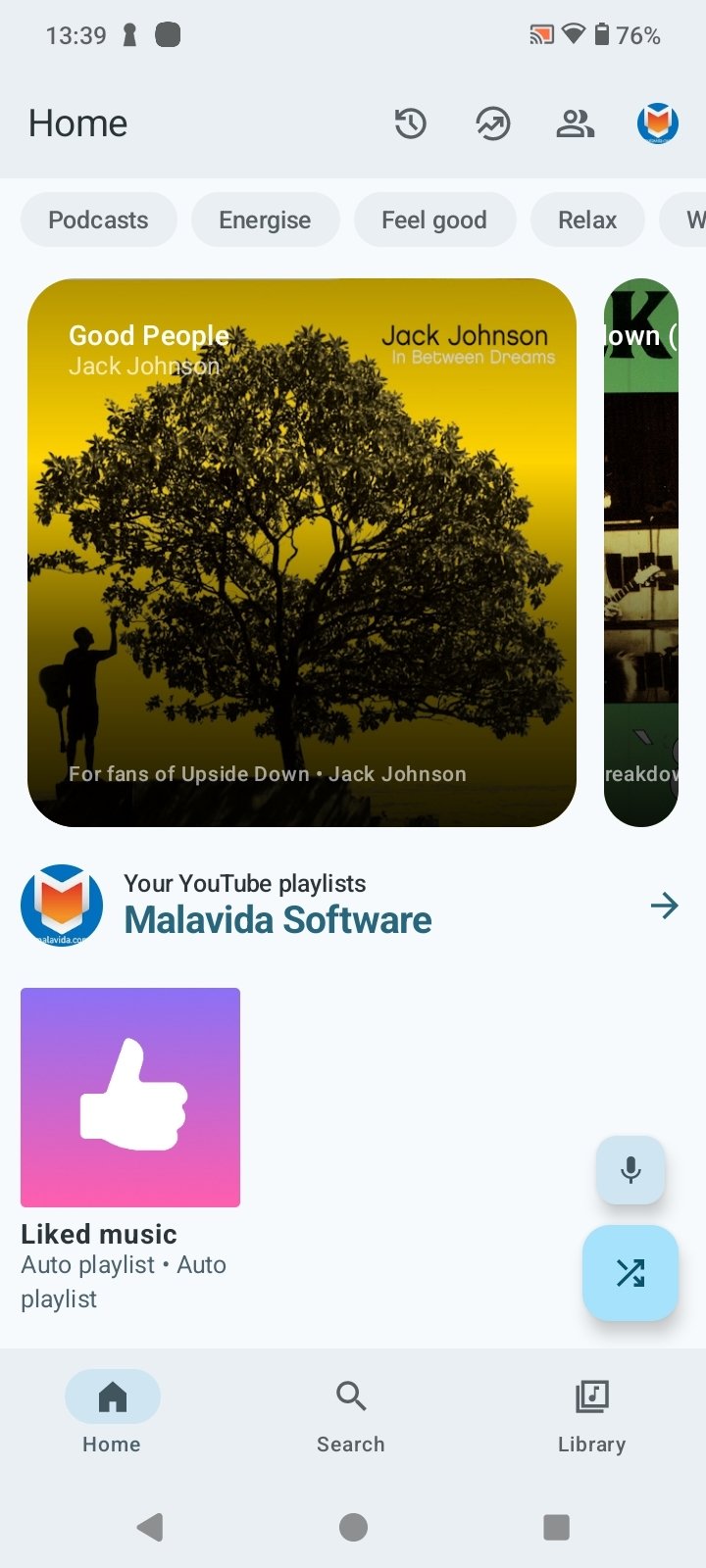Start voice search with the microphone button
Screen dimensions: 706x1568
click(x=630, y=1170)
